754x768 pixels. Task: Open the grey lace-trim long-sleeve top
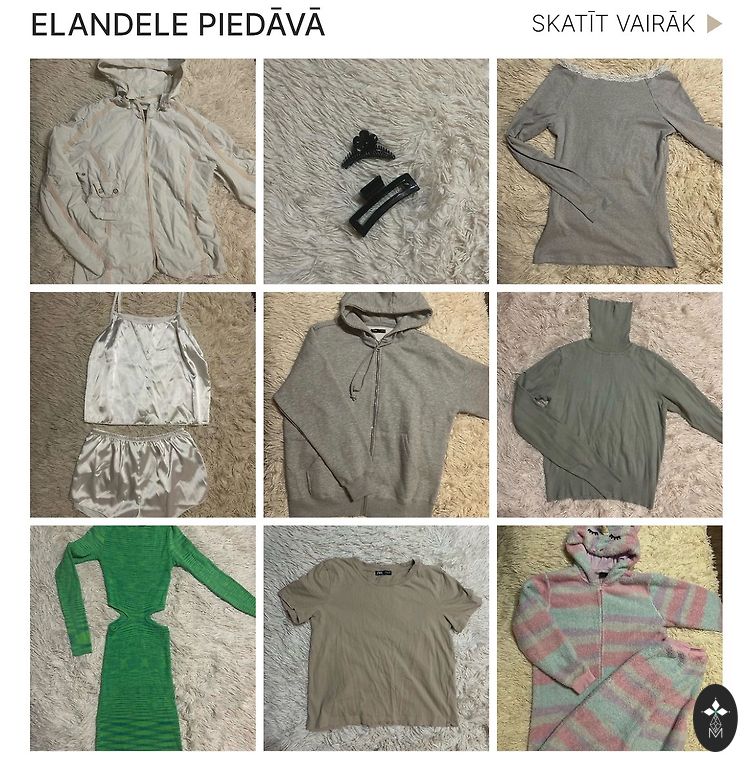[609, 171]
